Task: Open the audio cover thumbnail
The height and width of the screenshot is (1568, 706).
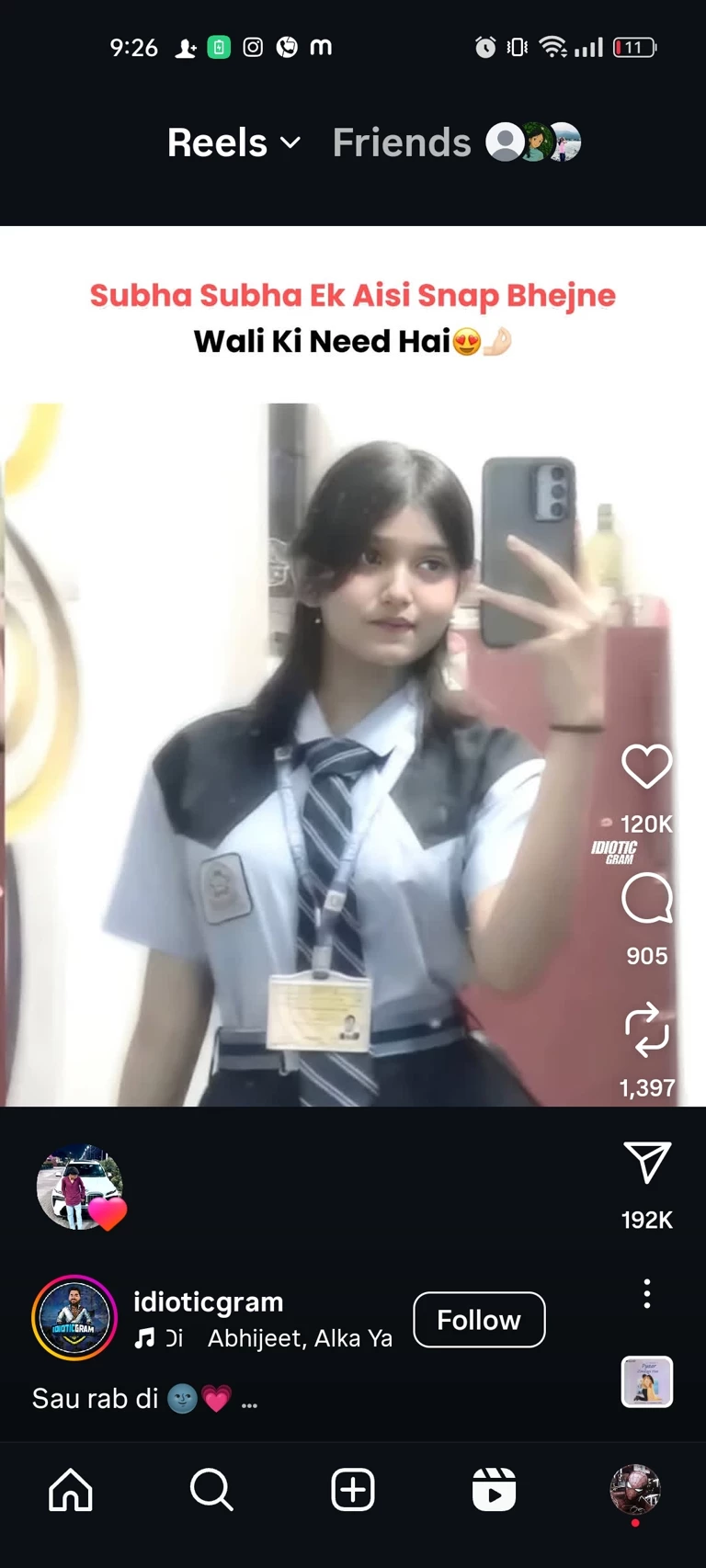Action: point(646,1381)
